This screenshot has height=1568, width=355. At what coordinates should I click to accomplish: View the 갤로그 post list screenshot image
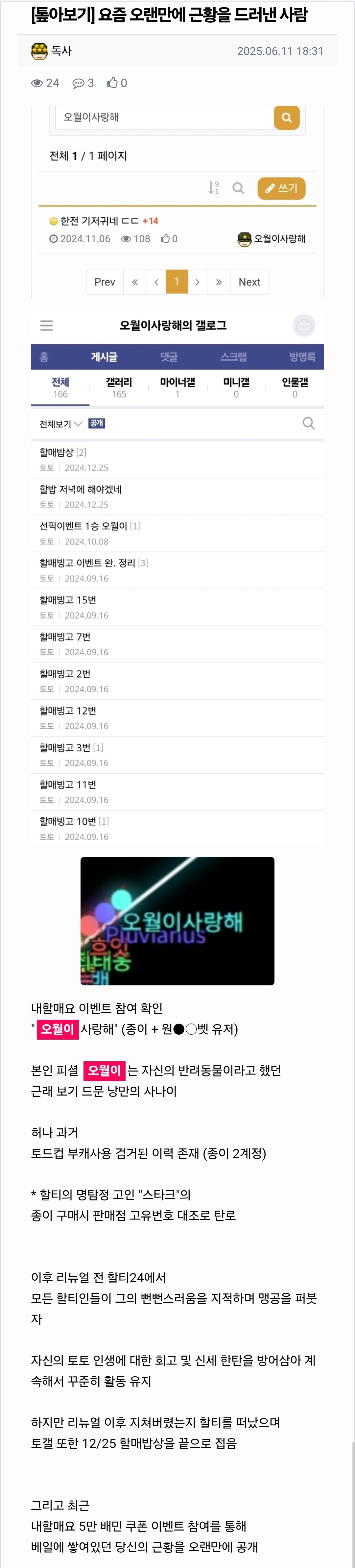[177, 578]
